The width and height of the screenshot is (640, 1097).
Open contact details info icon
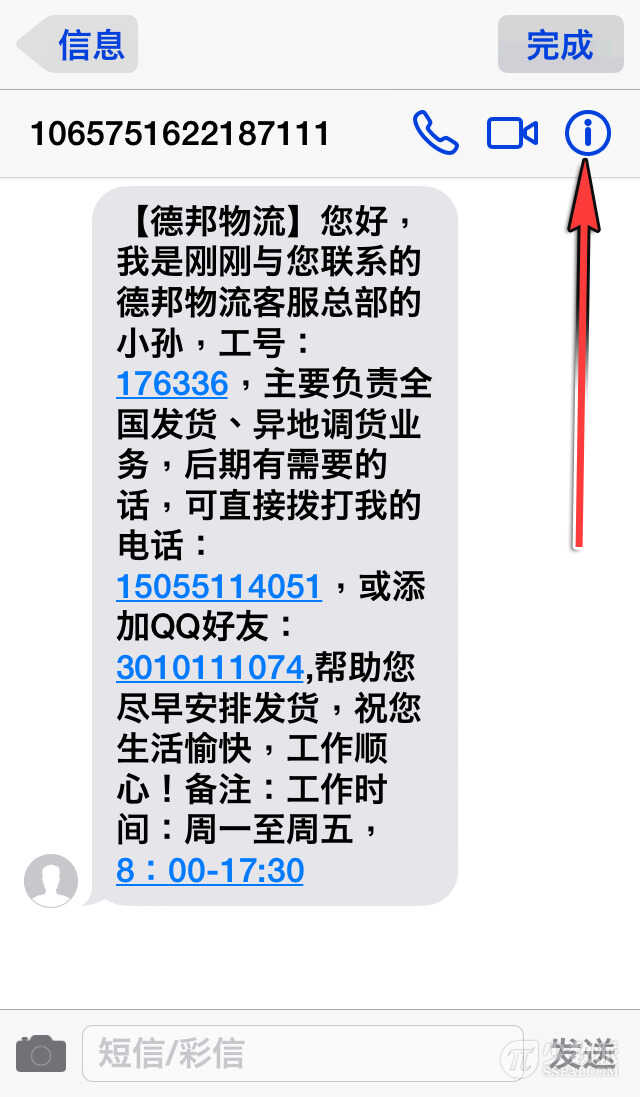point(587,133)
